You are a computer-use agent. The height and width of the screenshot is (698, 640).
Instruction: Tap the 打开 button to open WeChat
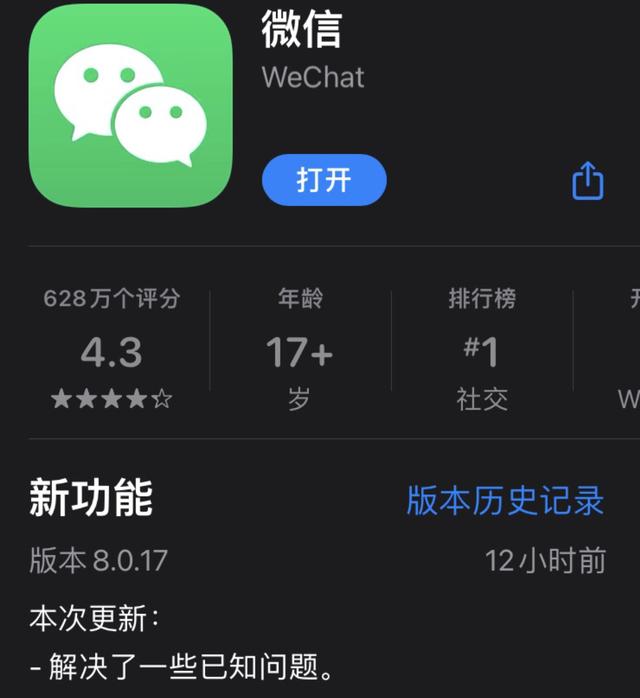pos(324,180)
